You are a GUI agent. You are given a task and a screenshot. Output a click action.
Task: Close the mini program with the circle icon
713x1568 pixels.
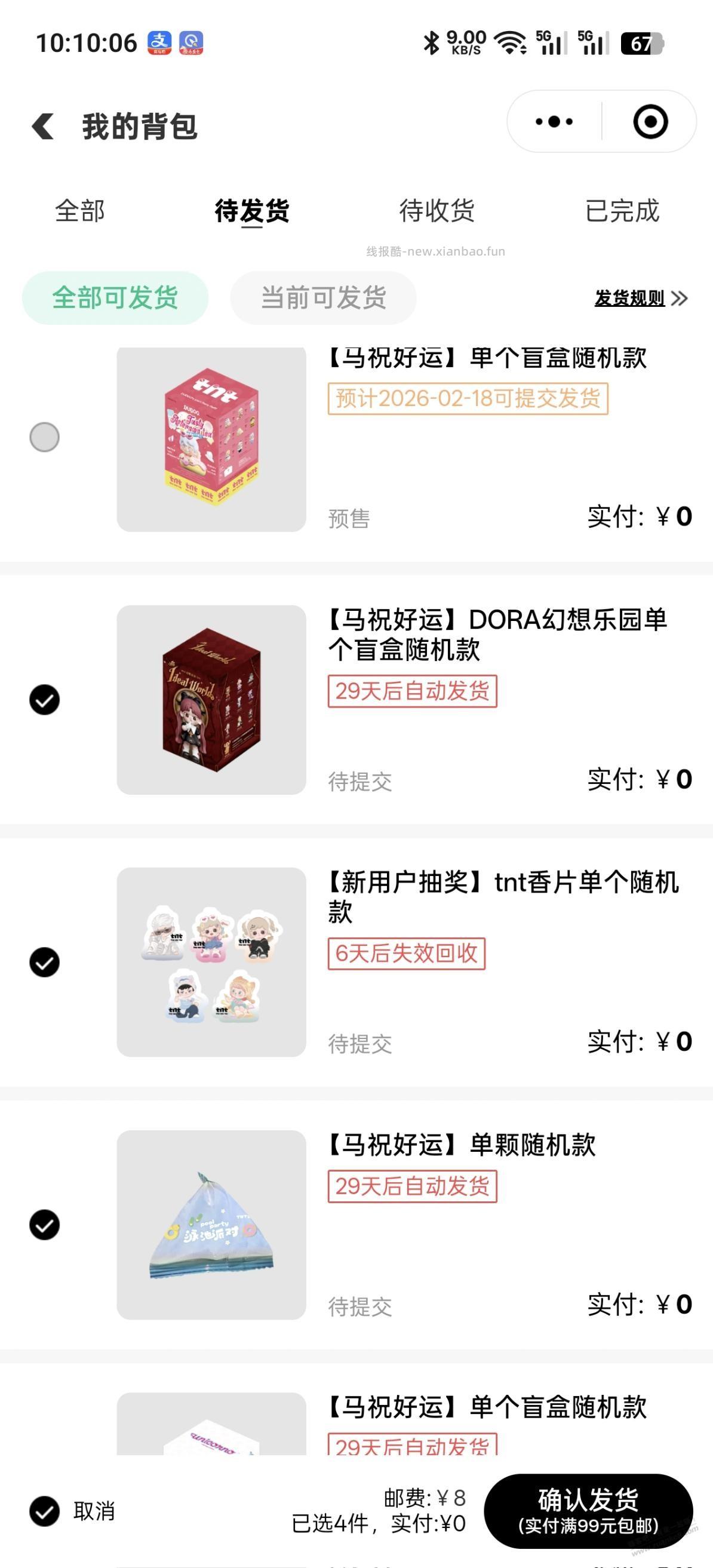[x=650, y=122]
